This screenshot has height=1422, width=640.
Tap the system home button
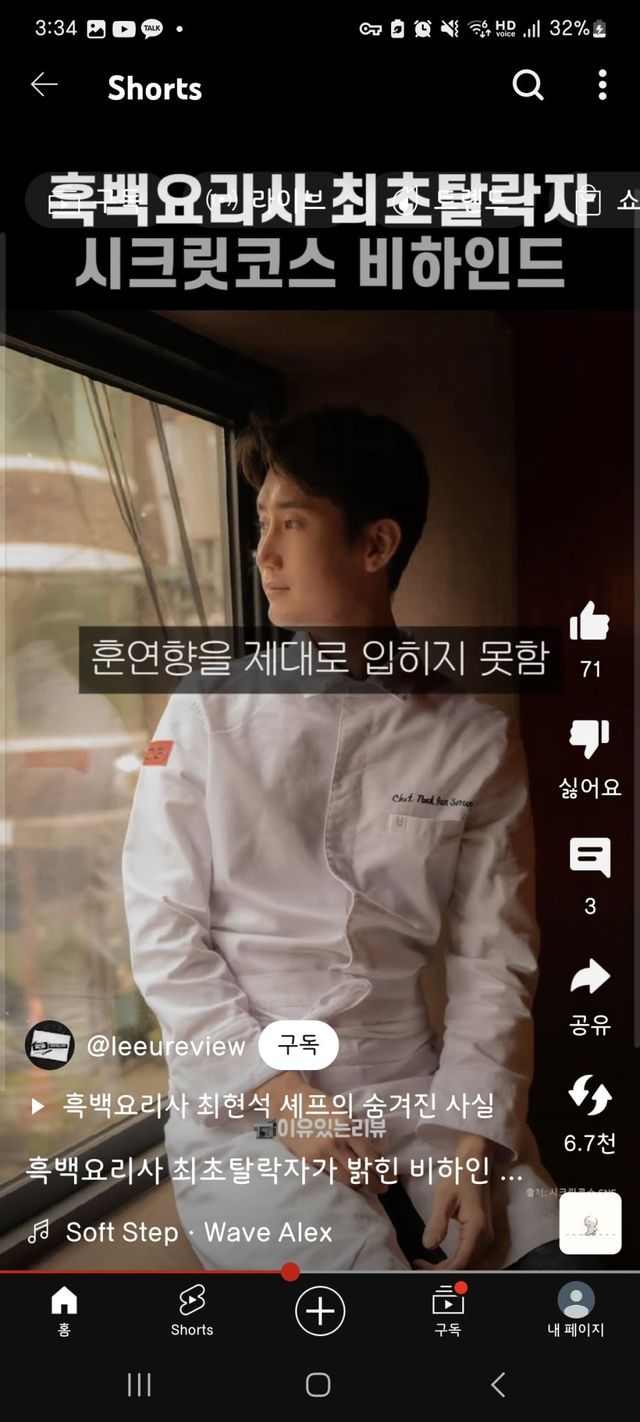click(318, 1385)
